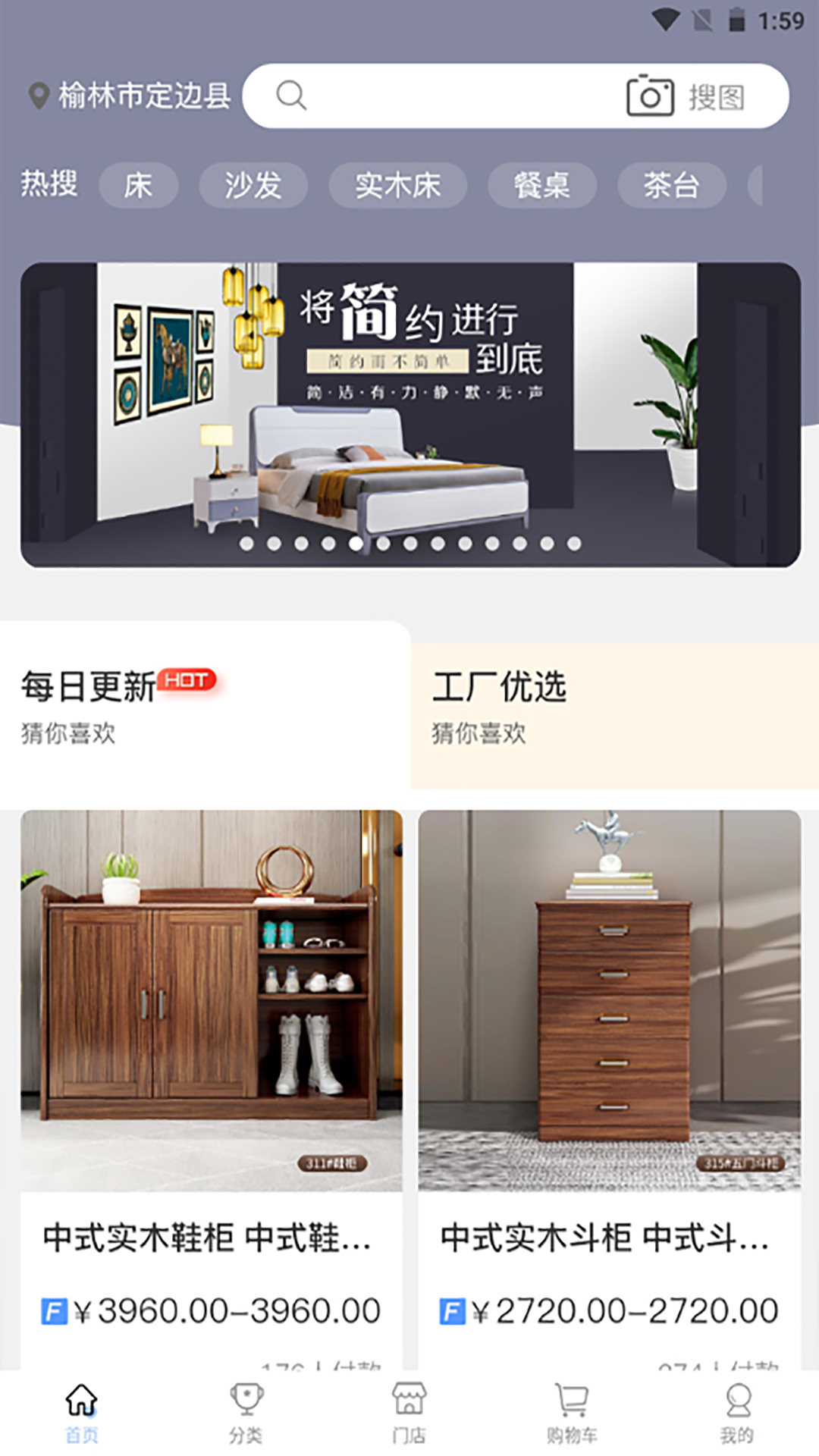Switch to the 工厂优选 tab

coord(615,716)
